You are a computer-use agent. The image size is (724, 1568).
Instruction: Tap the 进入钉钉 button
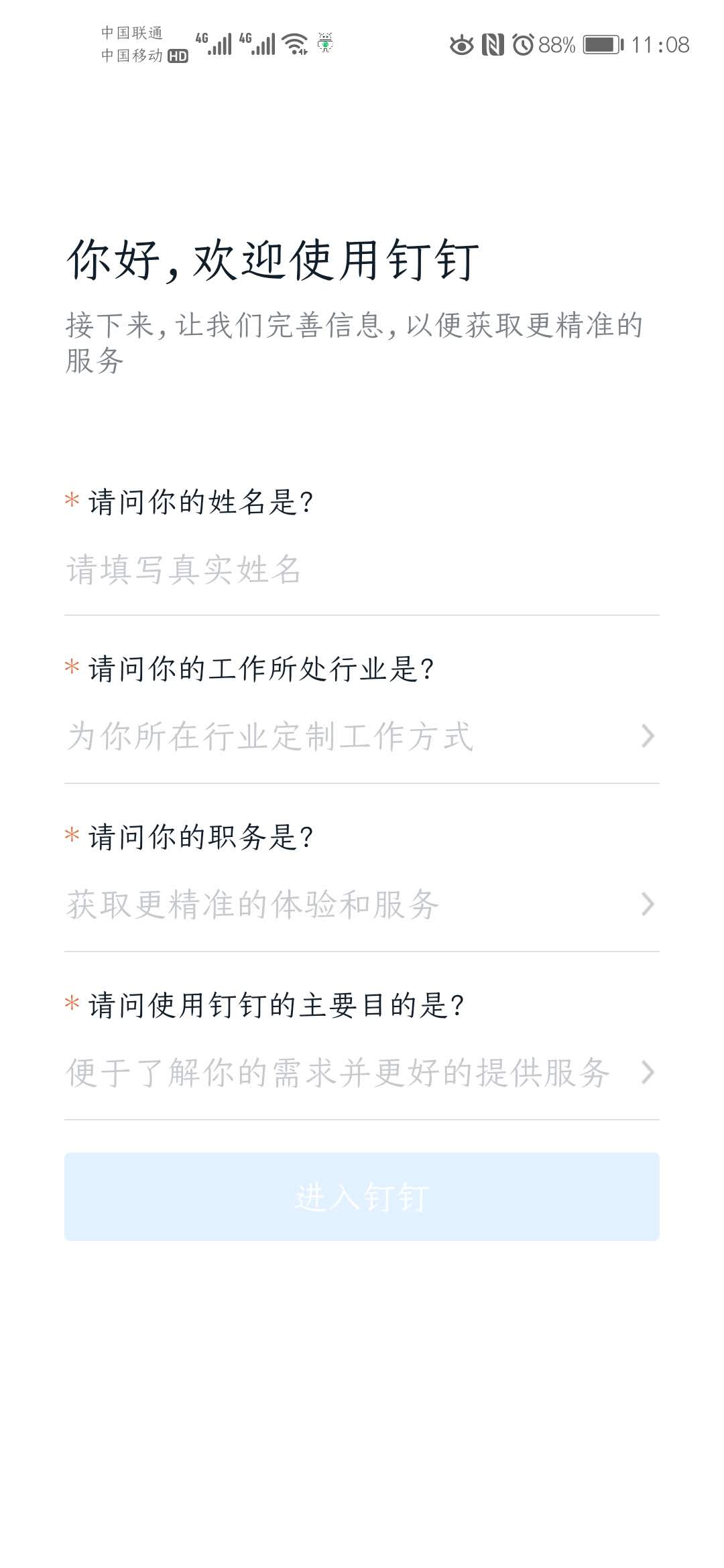[362, 1197]
